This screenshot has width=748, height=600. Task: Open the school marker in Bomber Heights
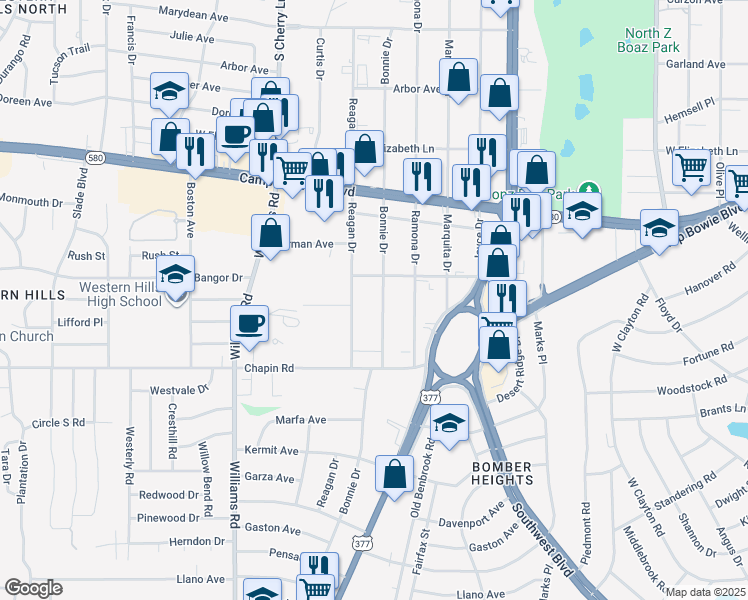450,423
